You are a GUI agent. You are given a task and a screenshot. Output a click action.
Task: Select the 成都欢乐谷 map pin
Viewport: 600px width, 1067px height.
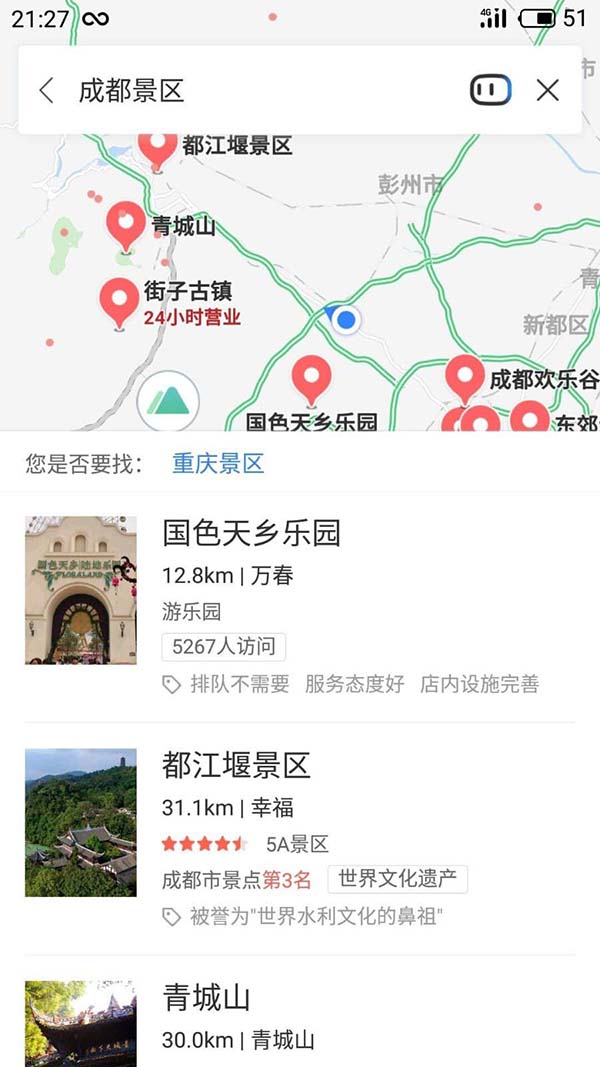click(465, 377)
